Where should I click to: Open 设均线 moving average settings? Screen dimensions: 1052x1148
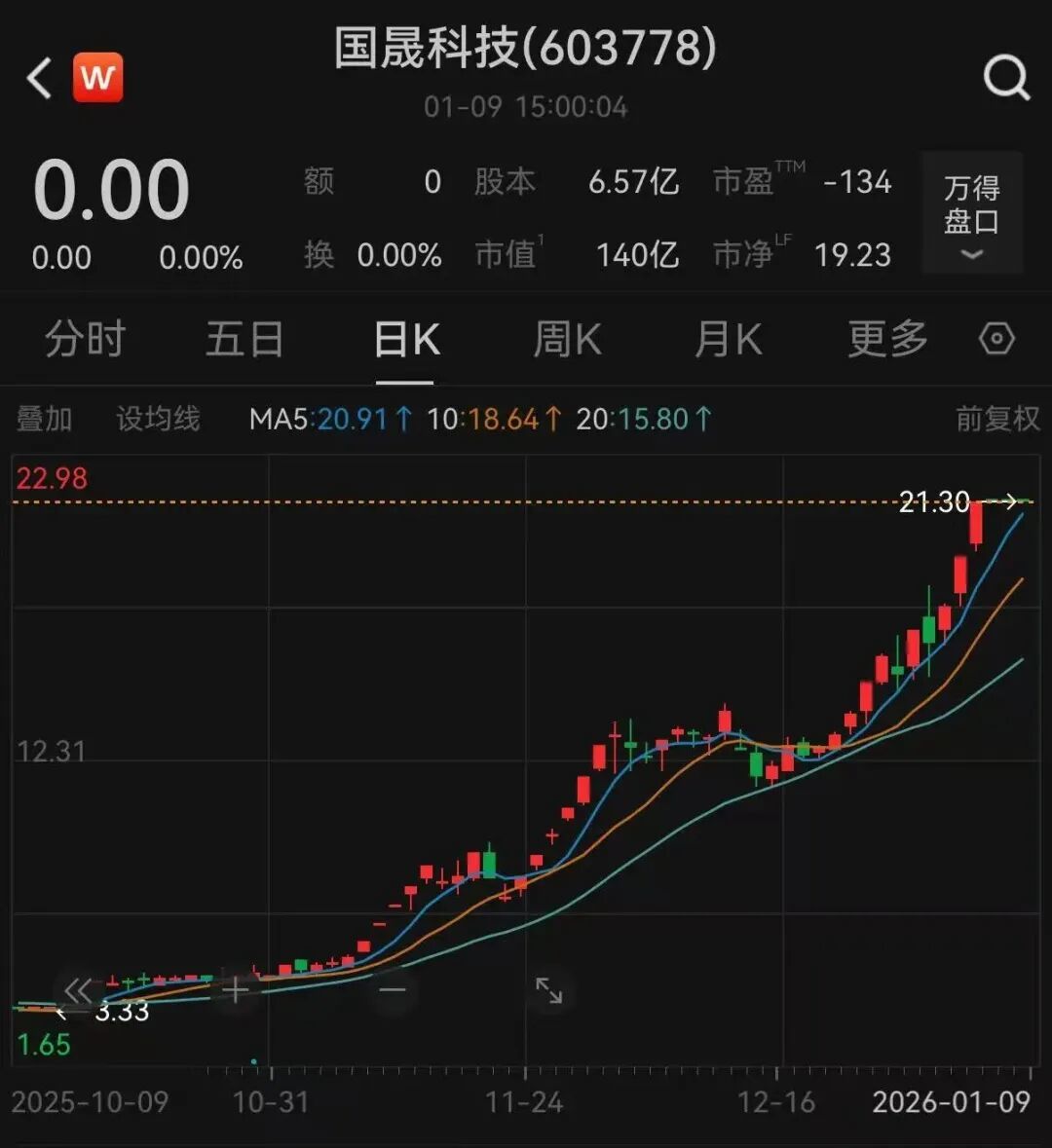(x=158, y=420)
